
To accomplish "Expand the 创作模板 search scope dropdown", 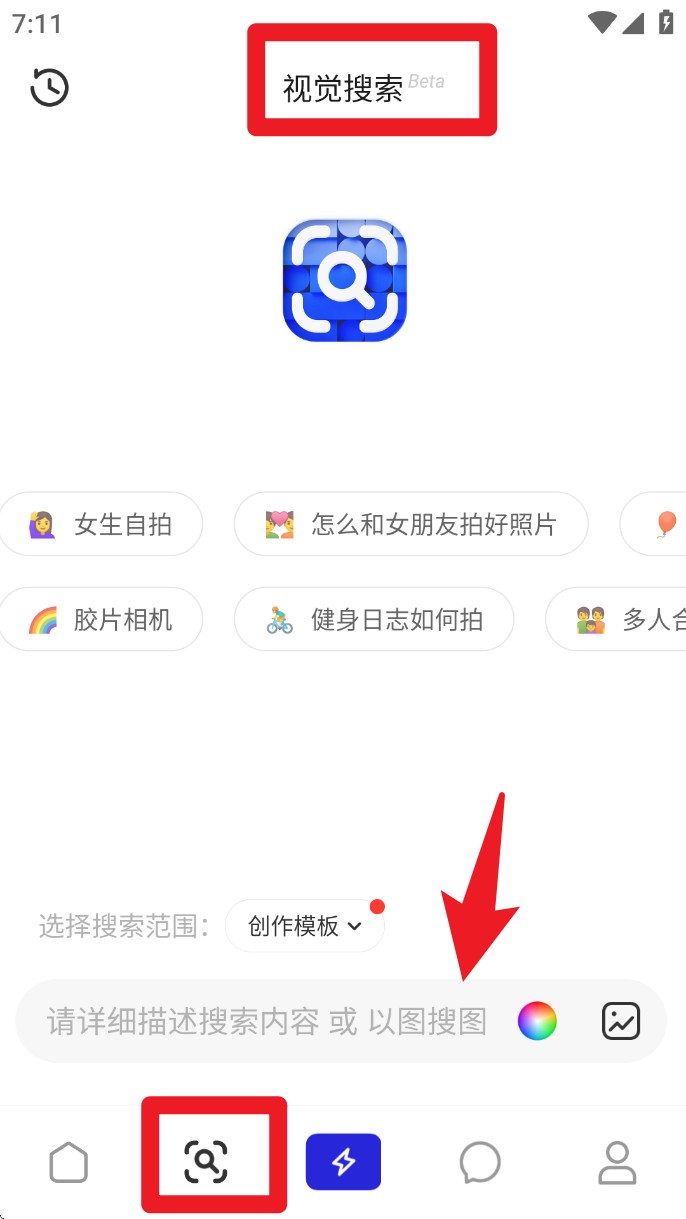I will [x=305, y=926].
